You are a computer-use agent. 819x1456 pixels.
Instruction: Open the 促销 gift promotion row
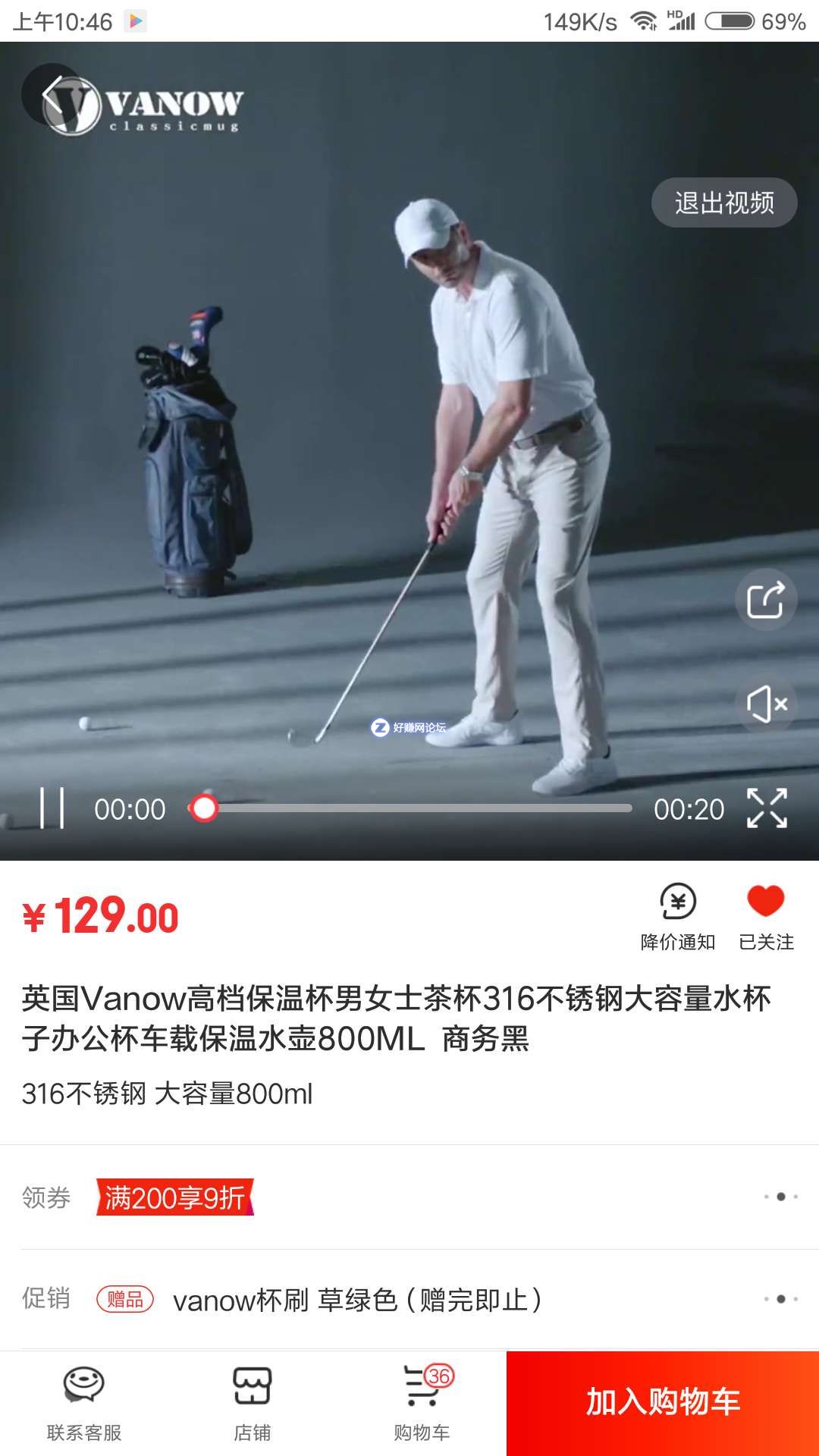click(x=409, y=1299)
